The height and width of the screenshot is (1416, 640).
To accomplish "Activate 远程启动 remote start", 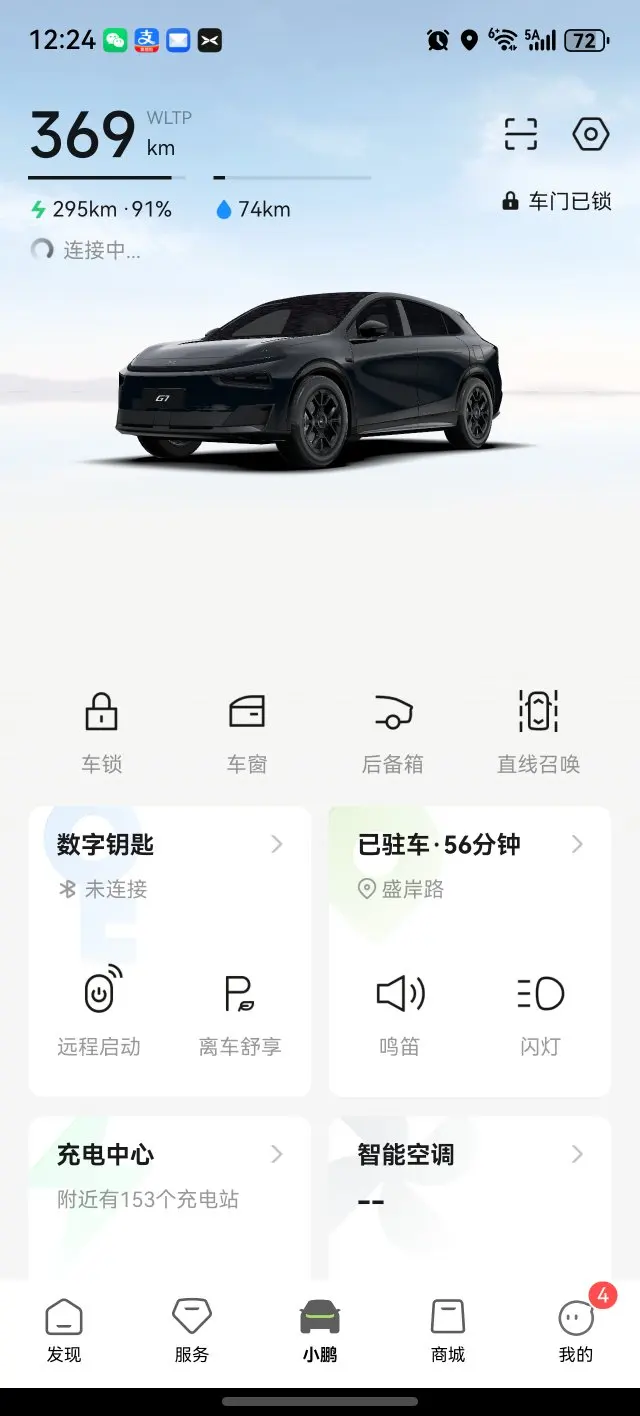I will [x=99, y=1011].
